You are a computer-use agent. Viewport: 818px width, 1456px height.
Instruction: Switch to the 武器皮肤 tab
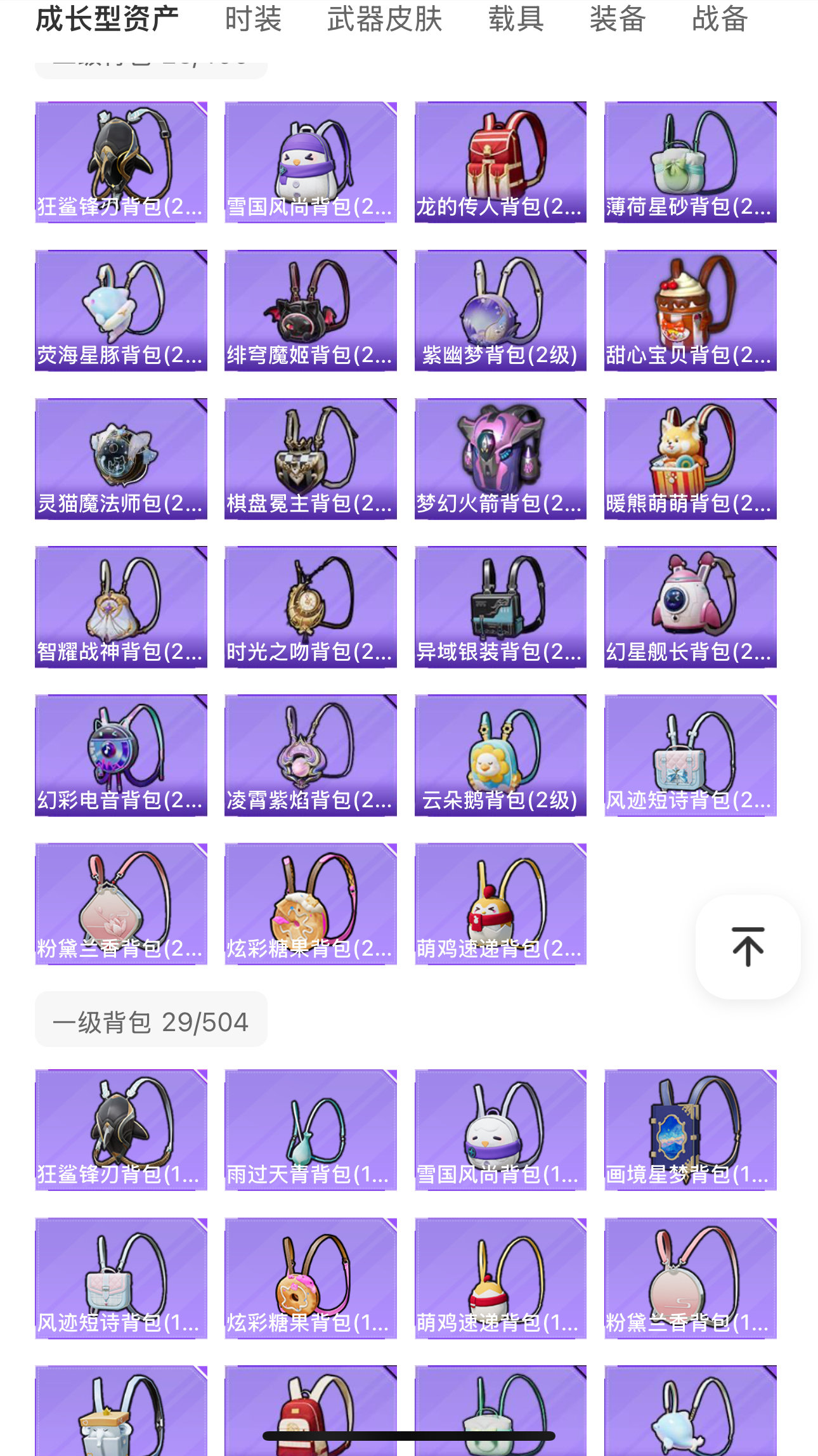click(384, 19)
